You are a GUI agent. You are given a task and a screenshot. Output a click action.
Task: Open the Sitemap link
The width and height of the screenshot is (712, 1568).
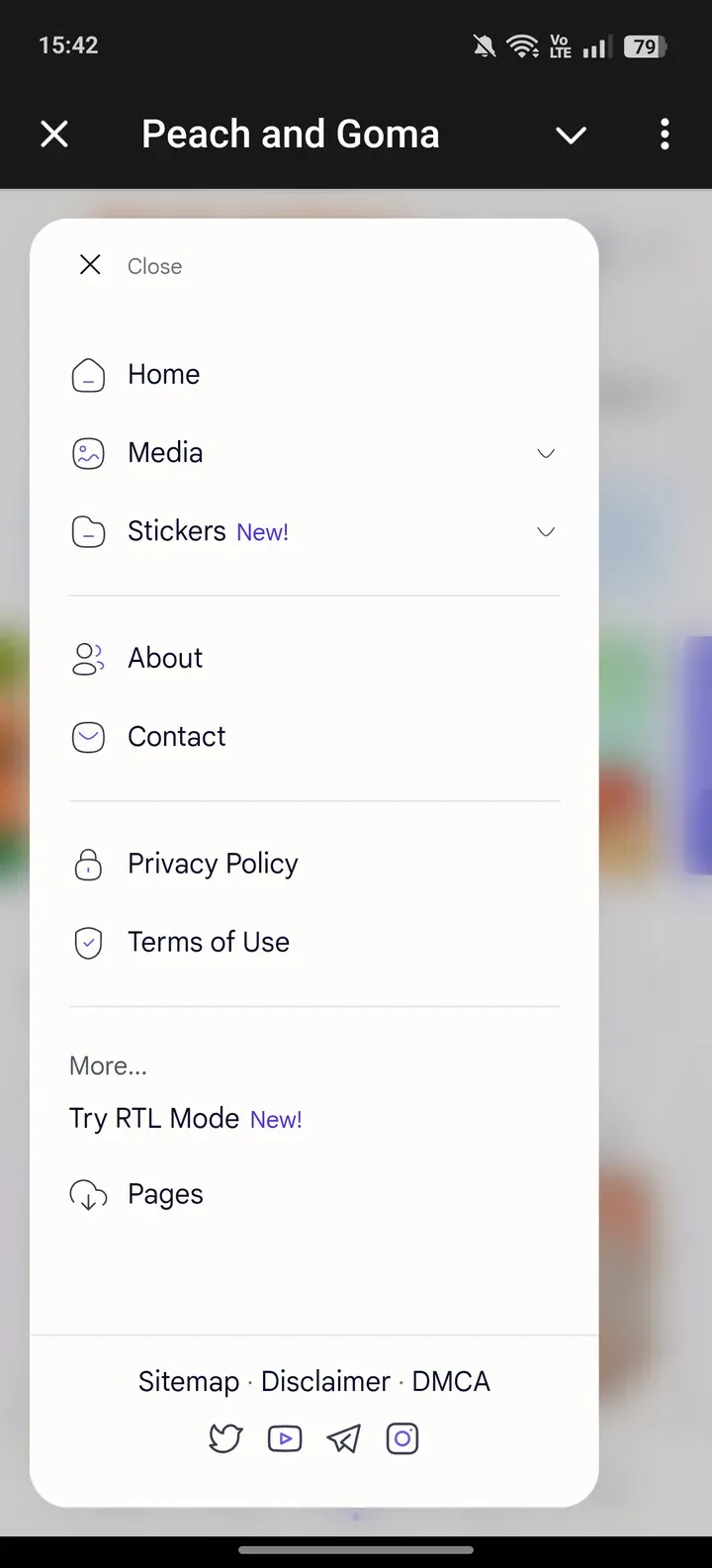click(x=189, y=1382)
